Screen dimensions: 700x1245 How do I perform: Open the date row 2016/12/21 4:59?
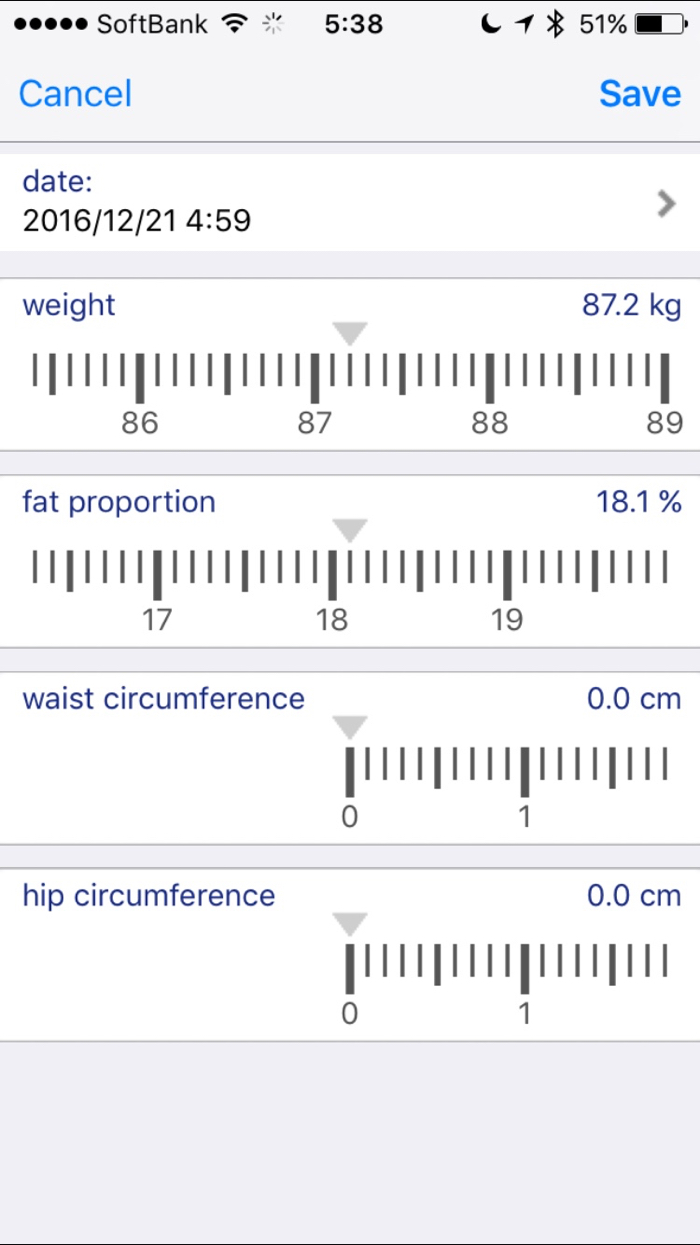[350, 202]
